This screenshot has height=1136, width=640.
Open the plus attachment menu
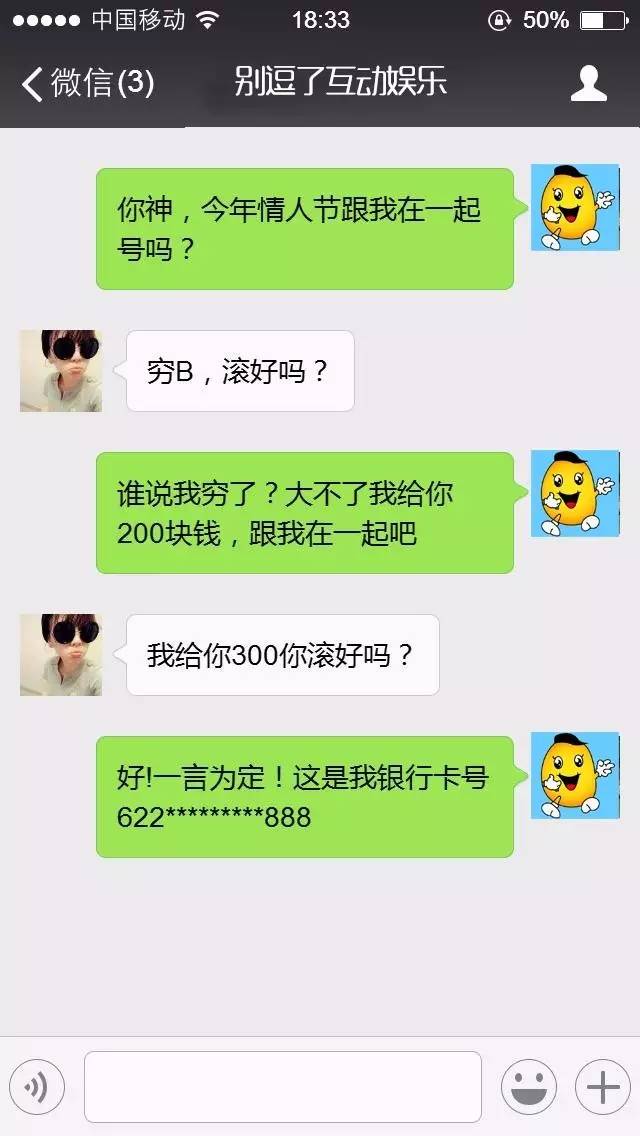click(602, 1086)
